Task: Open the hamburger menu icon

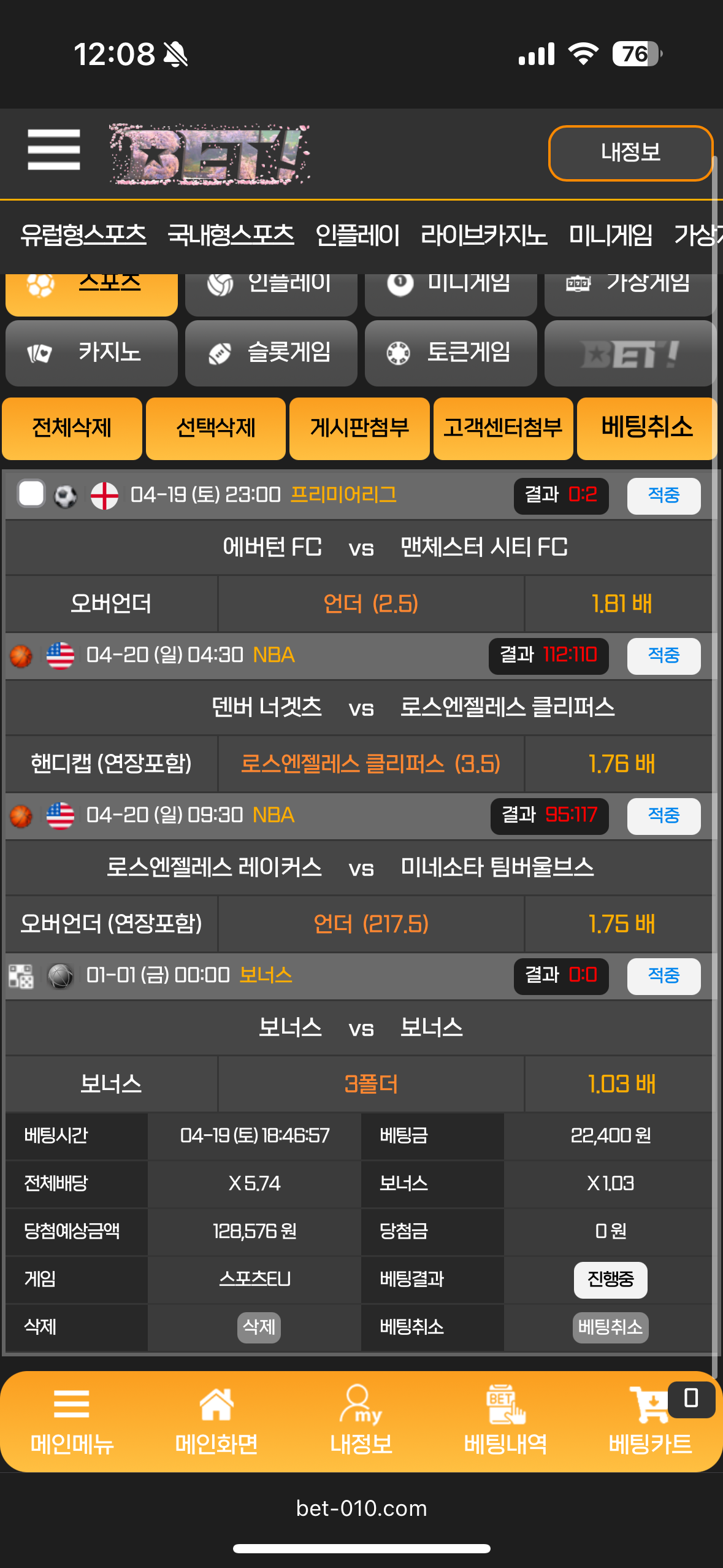Action: point(54,150)
